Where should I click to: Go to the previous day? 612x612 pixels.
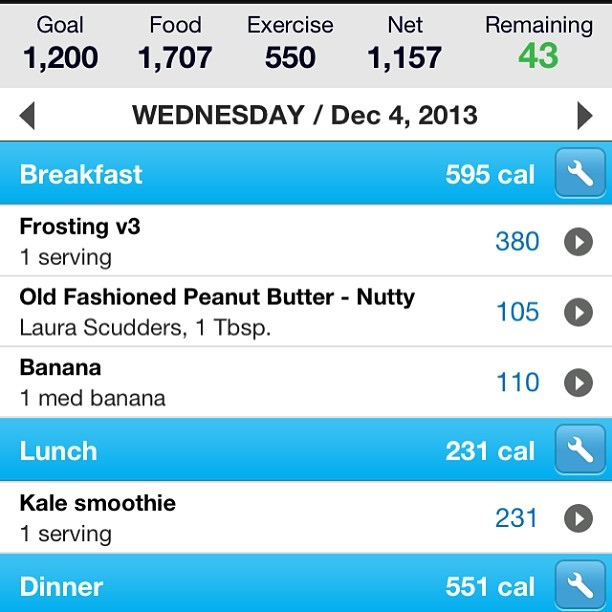pos(27,116)
